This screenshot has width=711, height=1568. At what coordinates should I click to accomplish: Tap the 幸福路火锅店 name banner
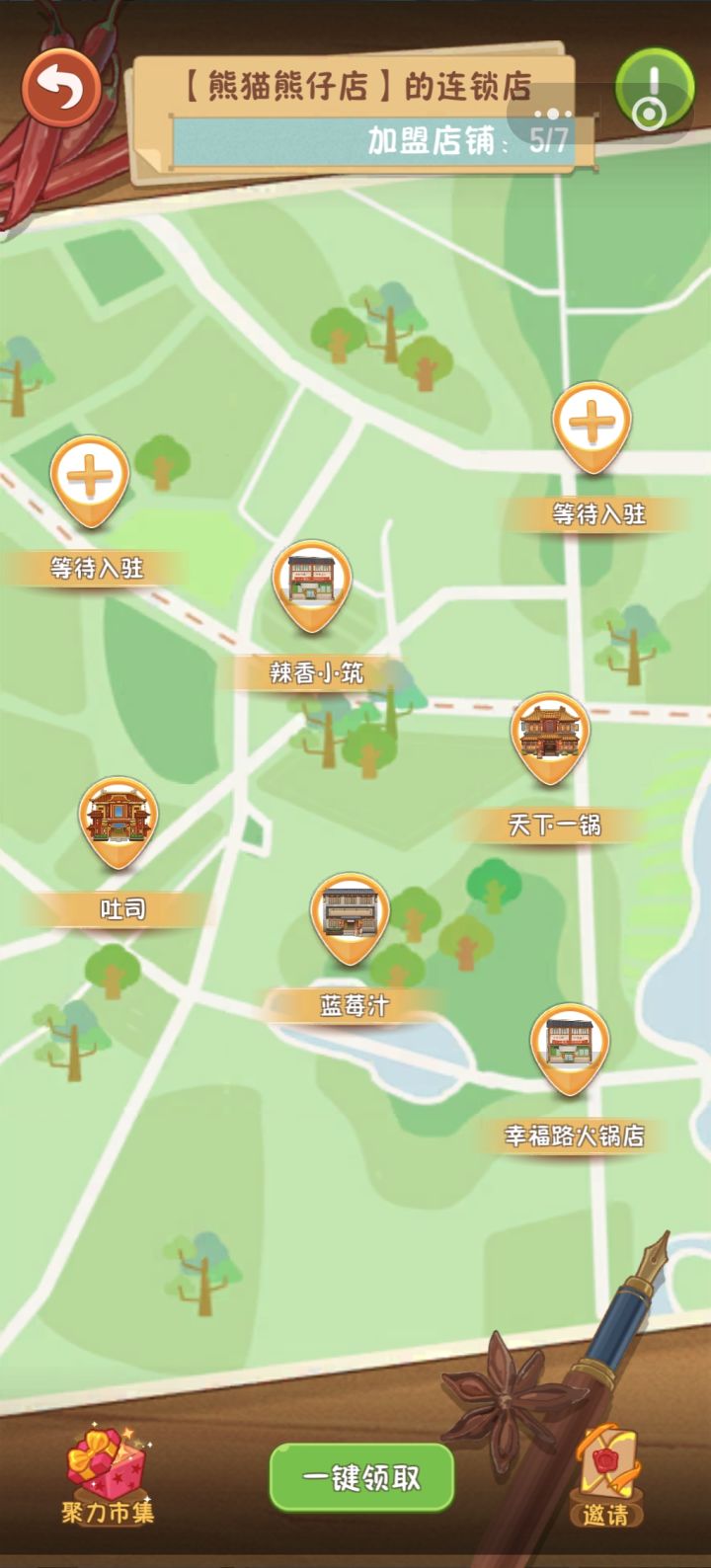[x=574, y=1136]
